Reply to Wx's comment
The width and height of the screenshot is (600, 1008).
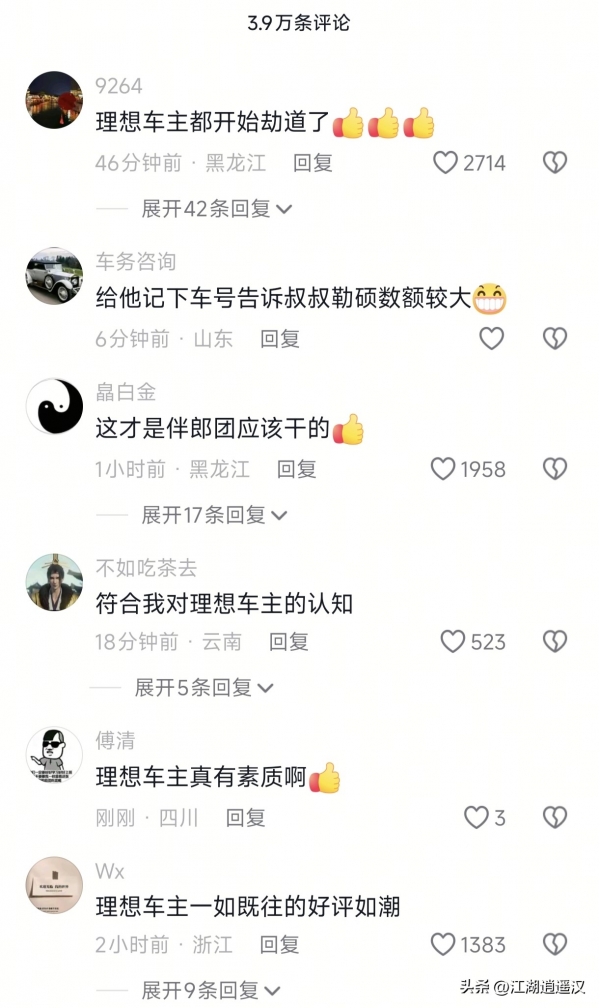pyautogui.click(x=280, y=945)
